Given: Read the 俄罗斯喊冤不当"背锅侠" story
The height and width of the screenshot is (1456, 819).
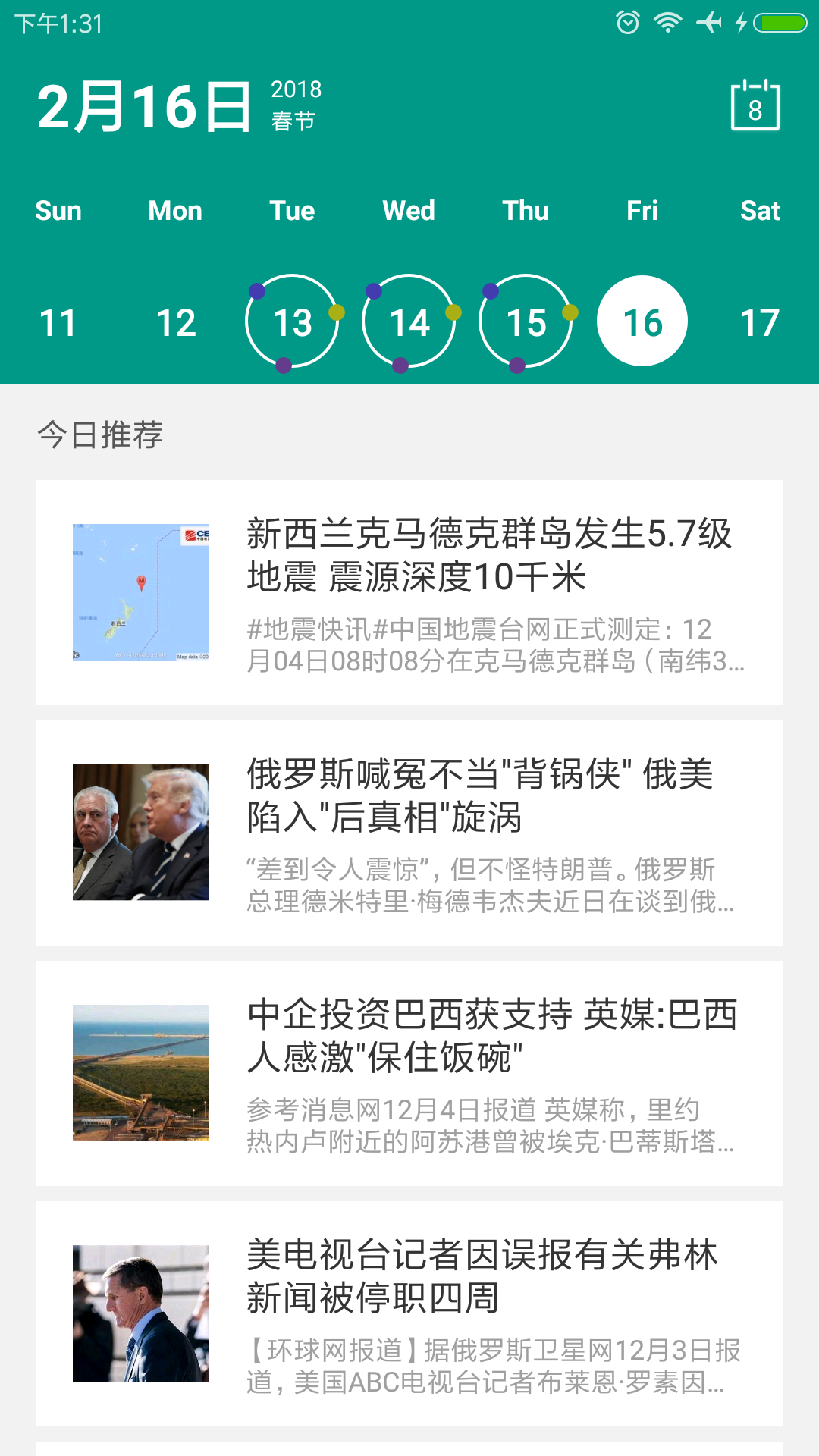Looking at the screenshot, I should coord(409,833).
